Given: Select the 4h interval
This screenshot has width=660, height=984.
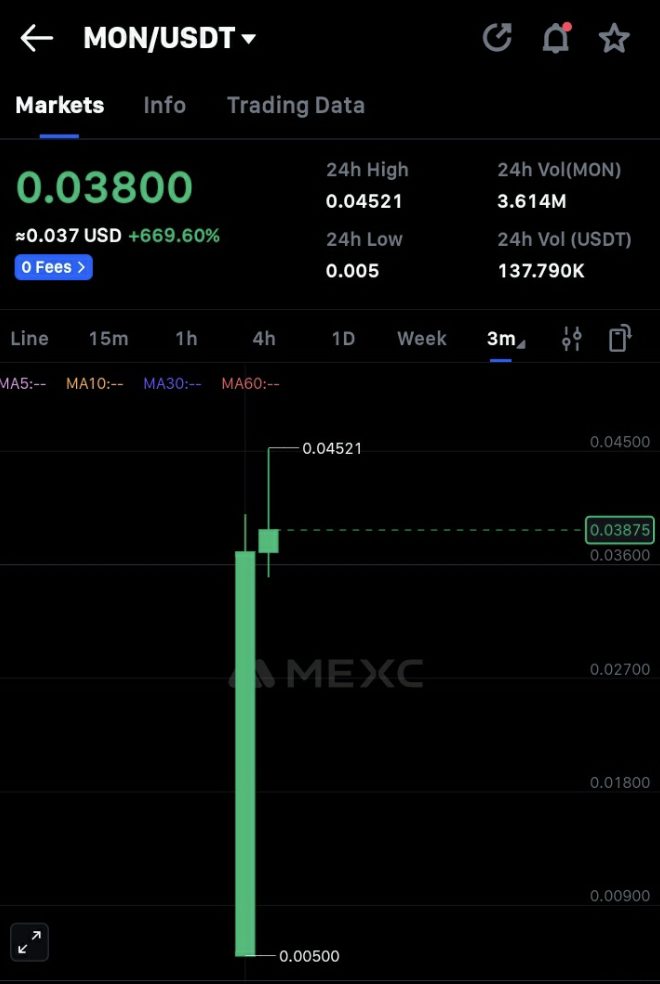Looking at the screenshot, I should tap(264, 338).
